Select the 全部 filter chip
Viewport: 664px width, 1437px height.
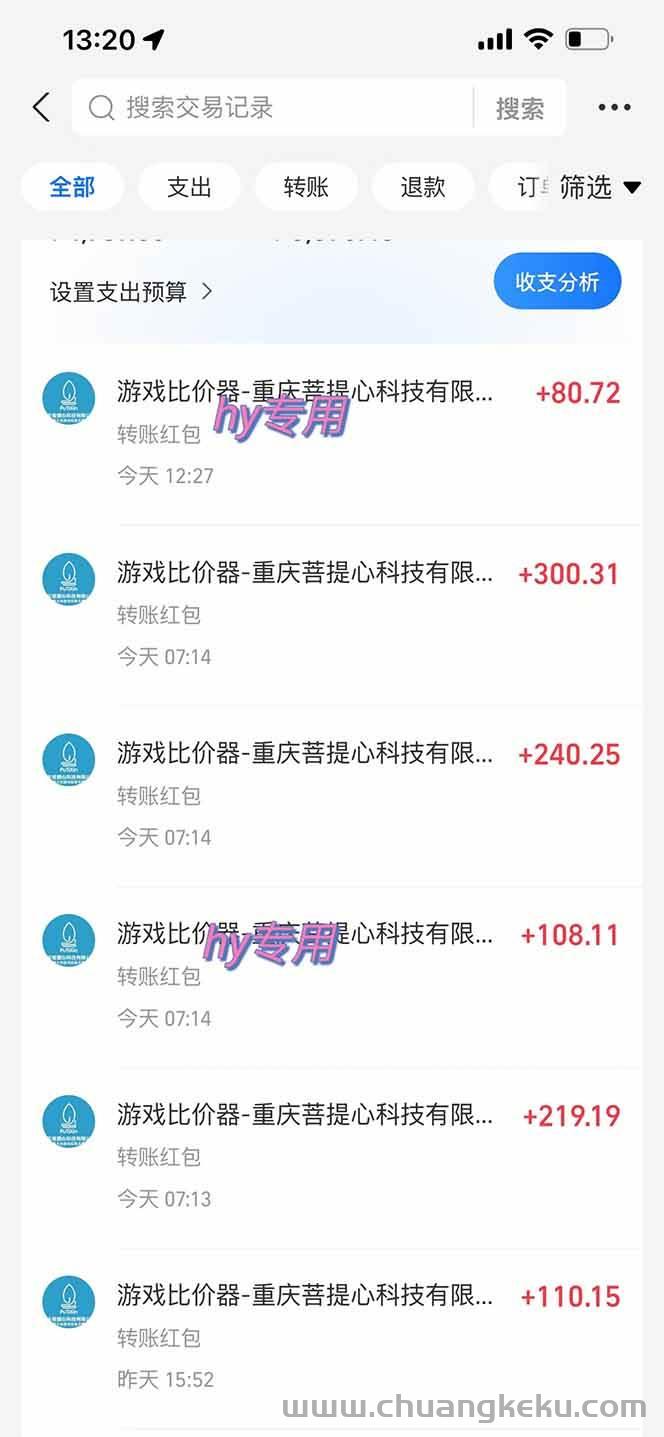(72, 187)
